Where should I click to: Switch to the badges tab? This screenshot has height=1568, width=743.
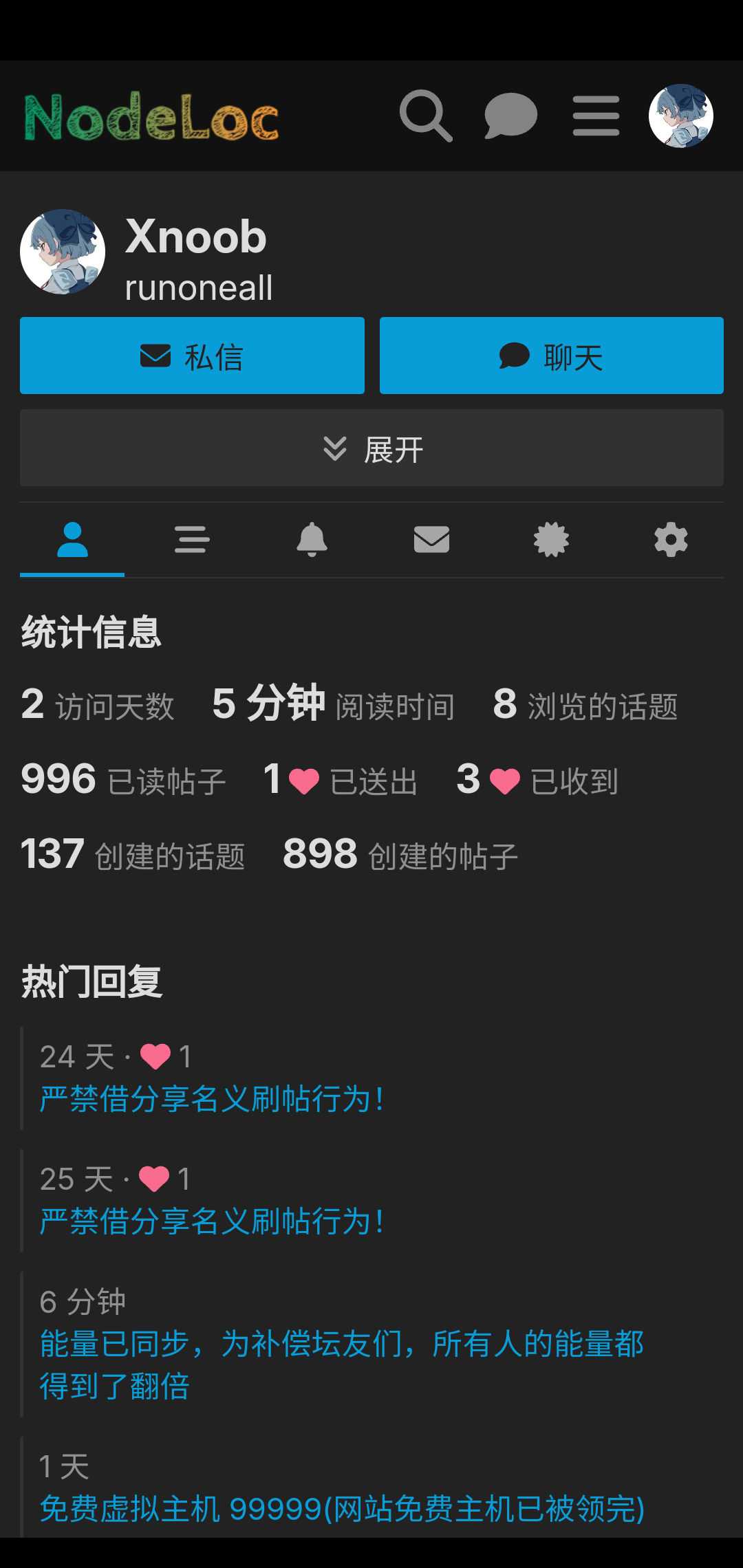click(551, 540)
